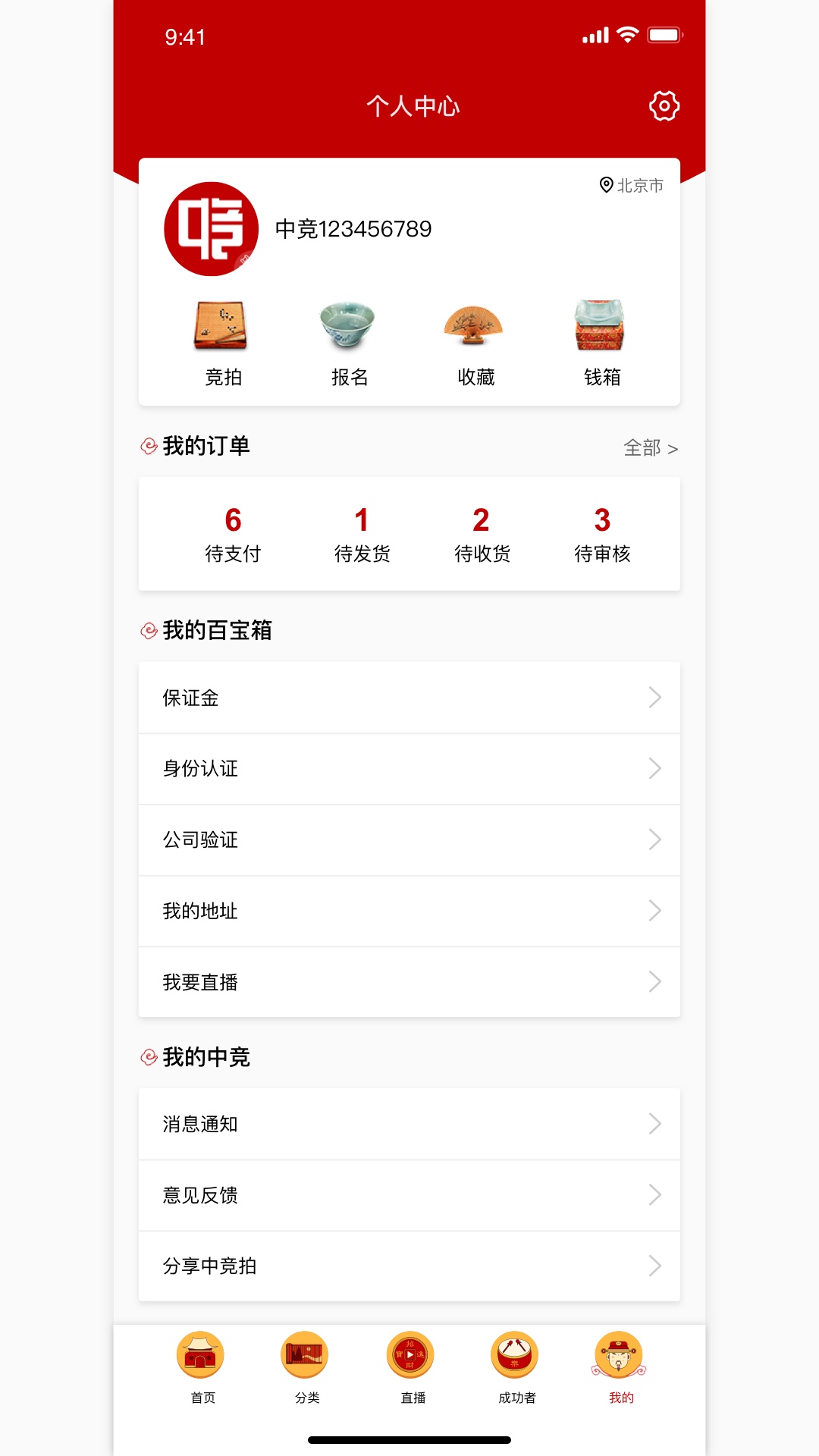Open 待审核 orders under review
The width and height of the screenshot is (819, 1456).
(602, 535)
